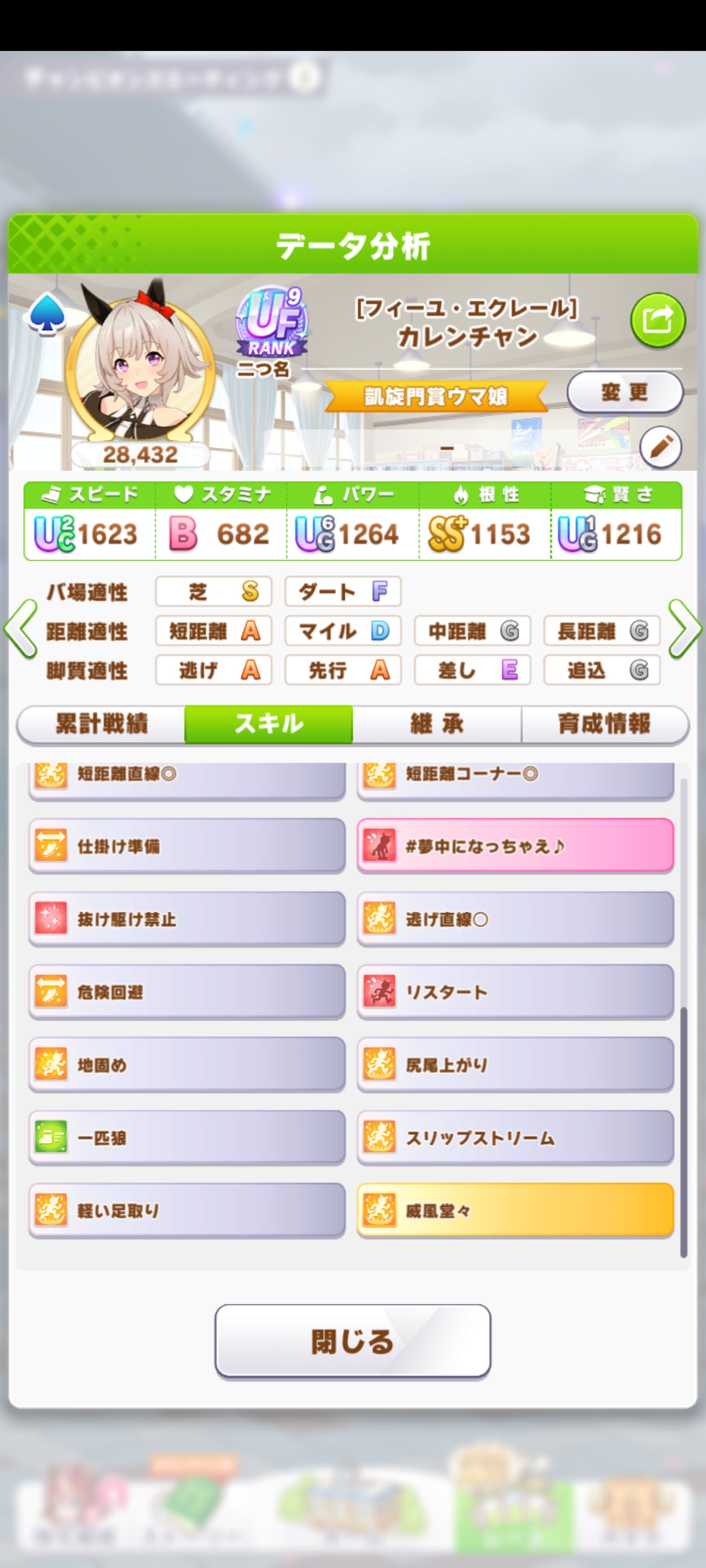Open the 抜け駆け禁止 skill entry
This screenshot has height=1568, width=706.
pos(187,919)
